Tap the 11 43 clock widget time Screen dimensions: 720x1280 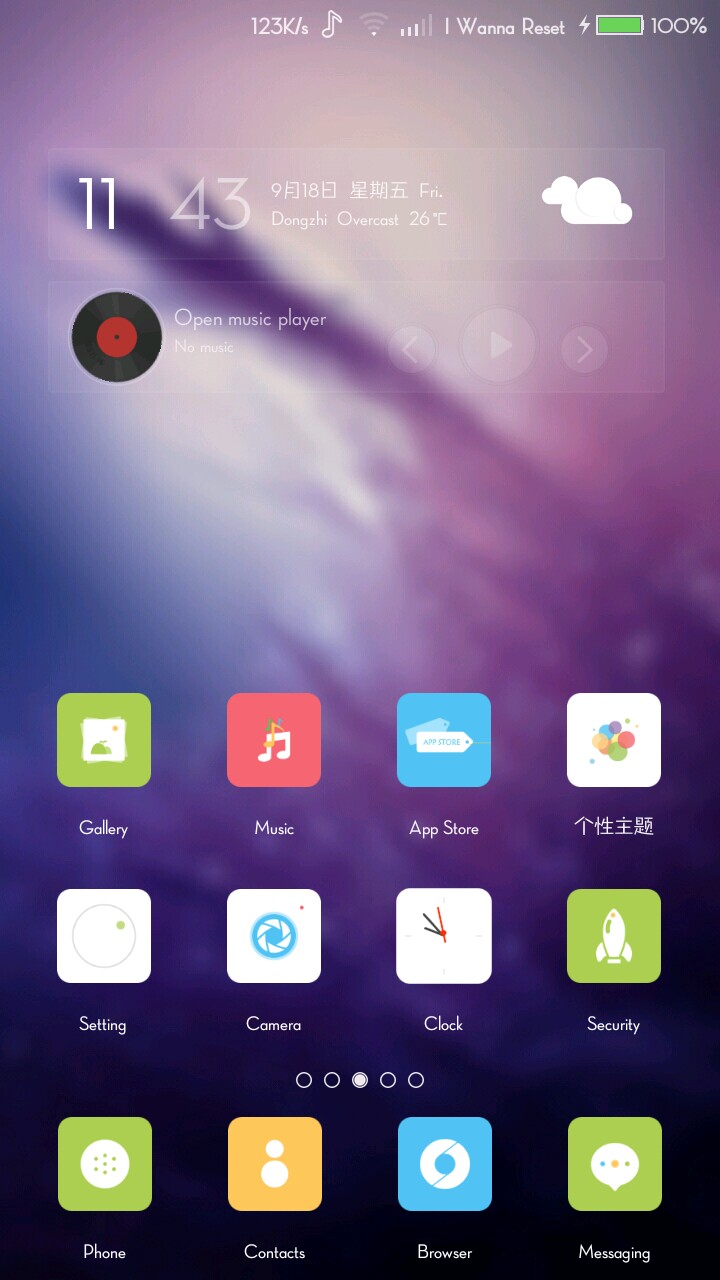coord(164,204)
